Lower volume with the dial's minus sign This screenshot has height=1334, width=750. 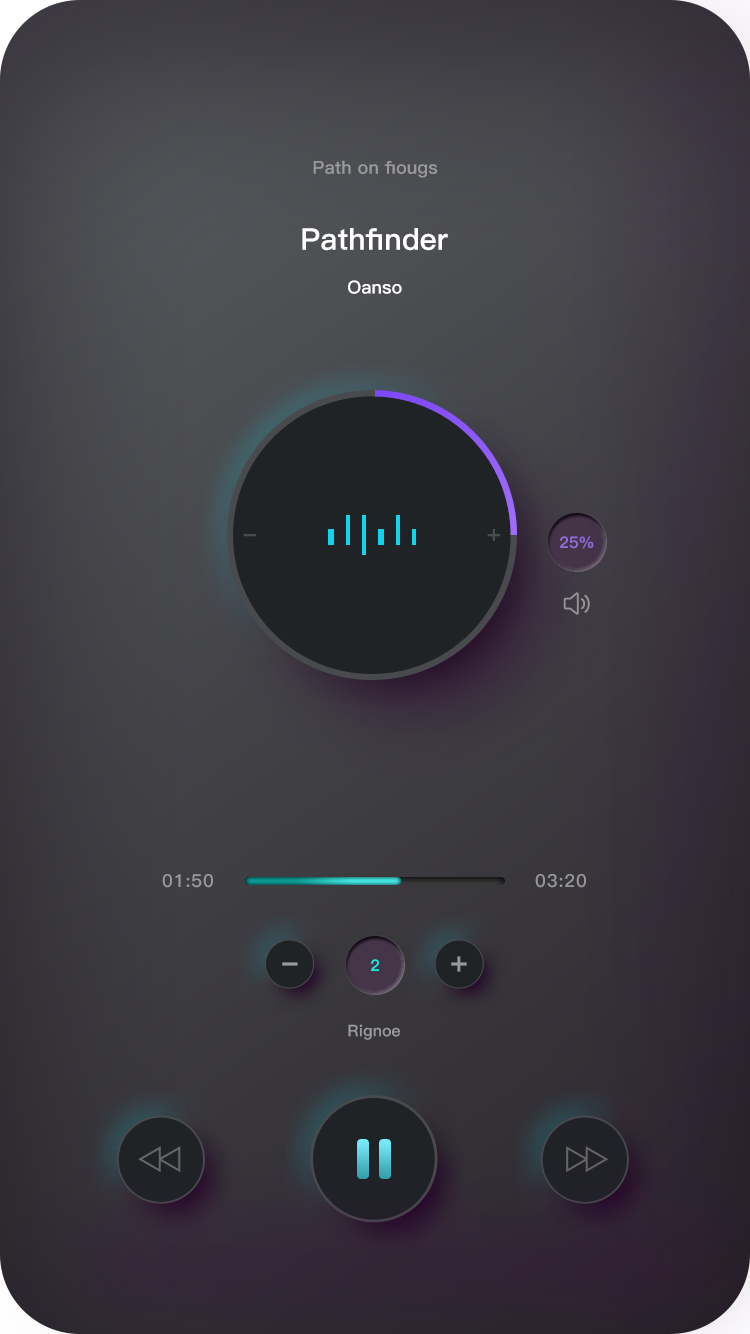(250, 536)
